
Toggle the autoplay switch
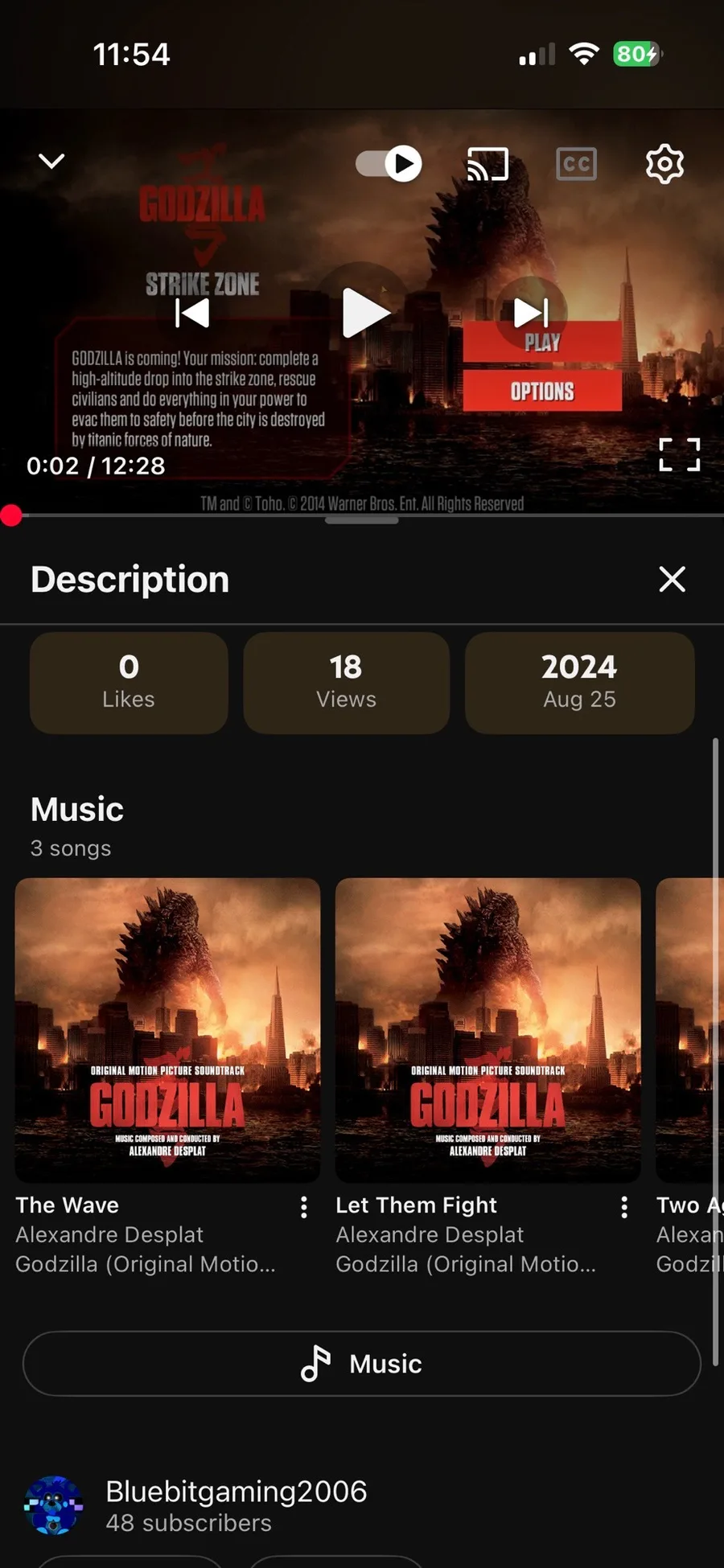pos(389,164)
